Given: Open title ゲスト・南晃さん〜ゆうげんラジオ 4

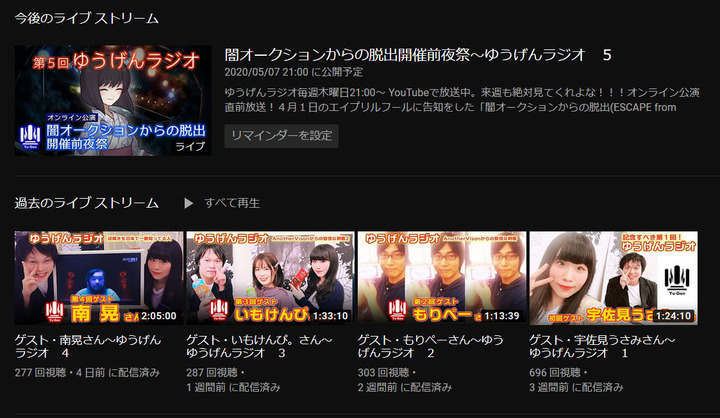Looking at the screenshot, I should pos(90,347).
